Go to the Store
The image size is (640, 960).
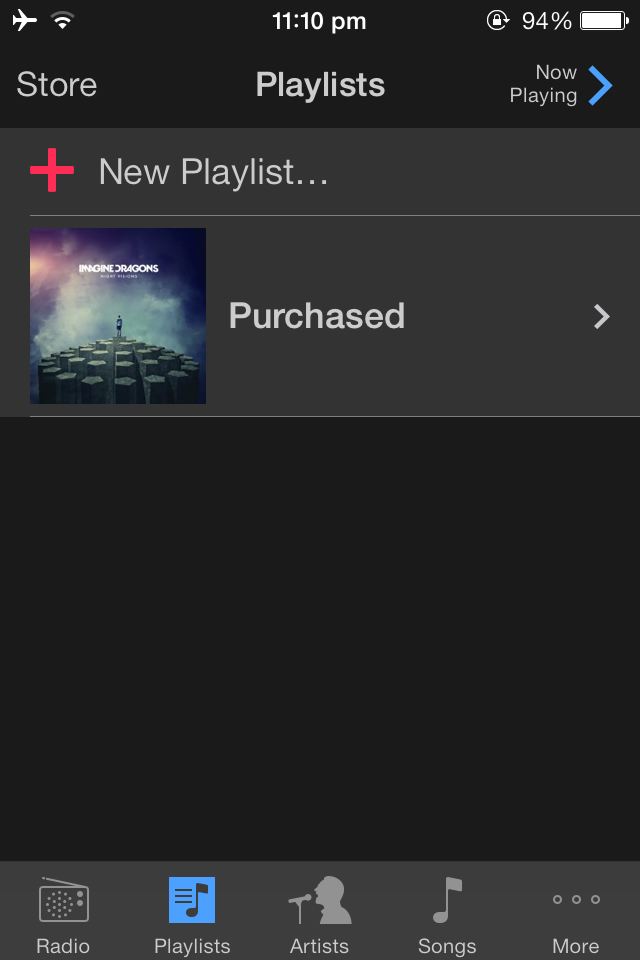57,85
